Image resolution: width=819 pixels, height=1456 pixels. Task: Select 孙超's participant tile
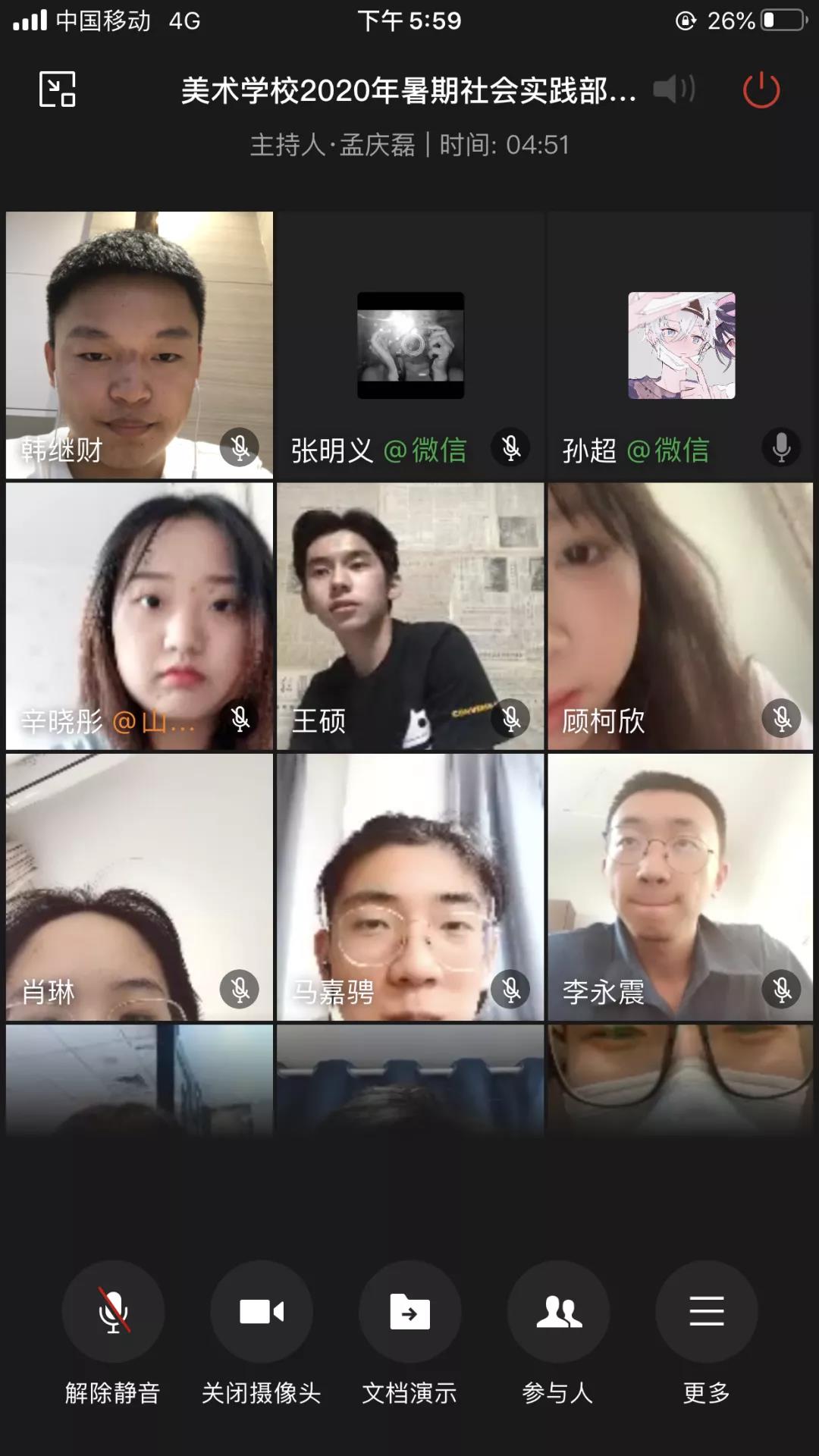[x=680, y=345]
